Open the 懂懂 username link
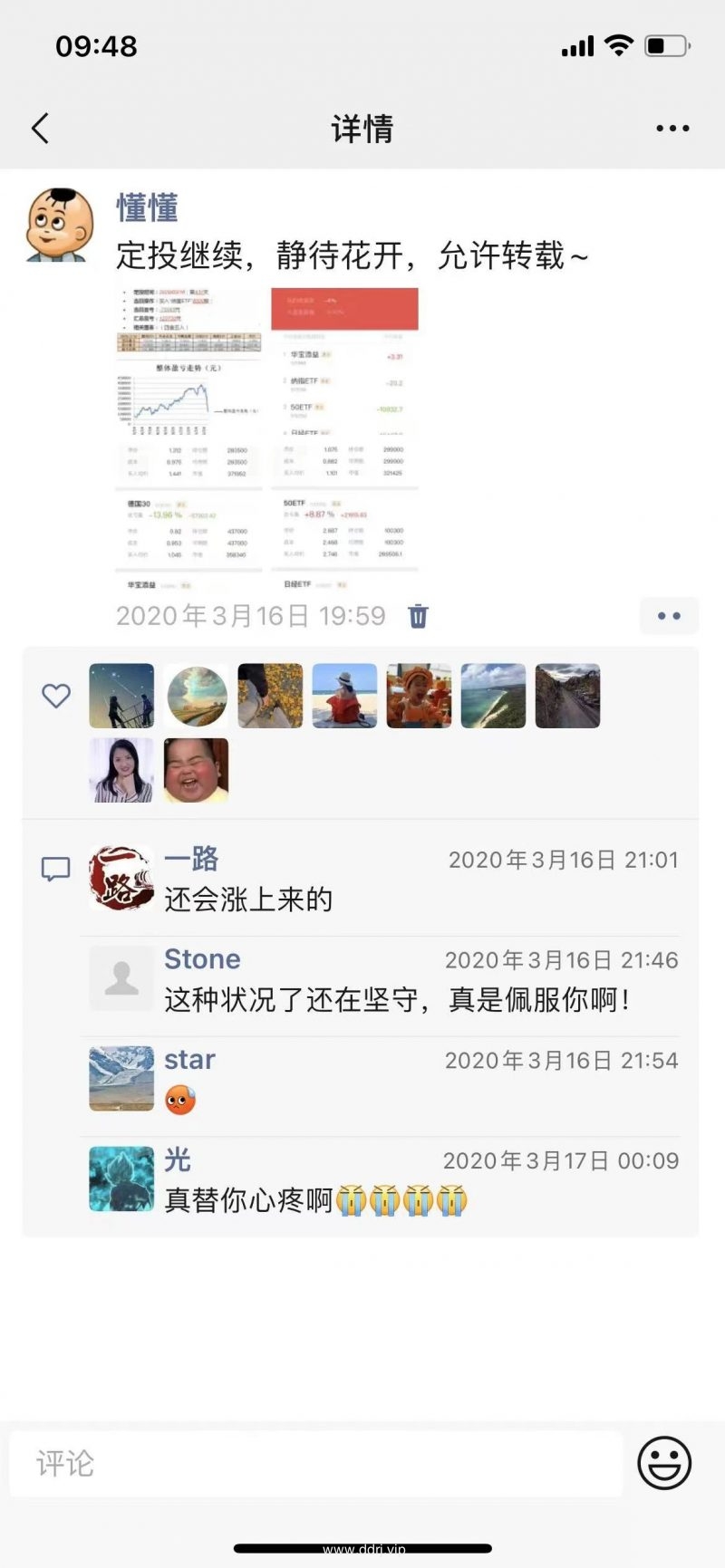725x1568 pixels. (147, 208)
